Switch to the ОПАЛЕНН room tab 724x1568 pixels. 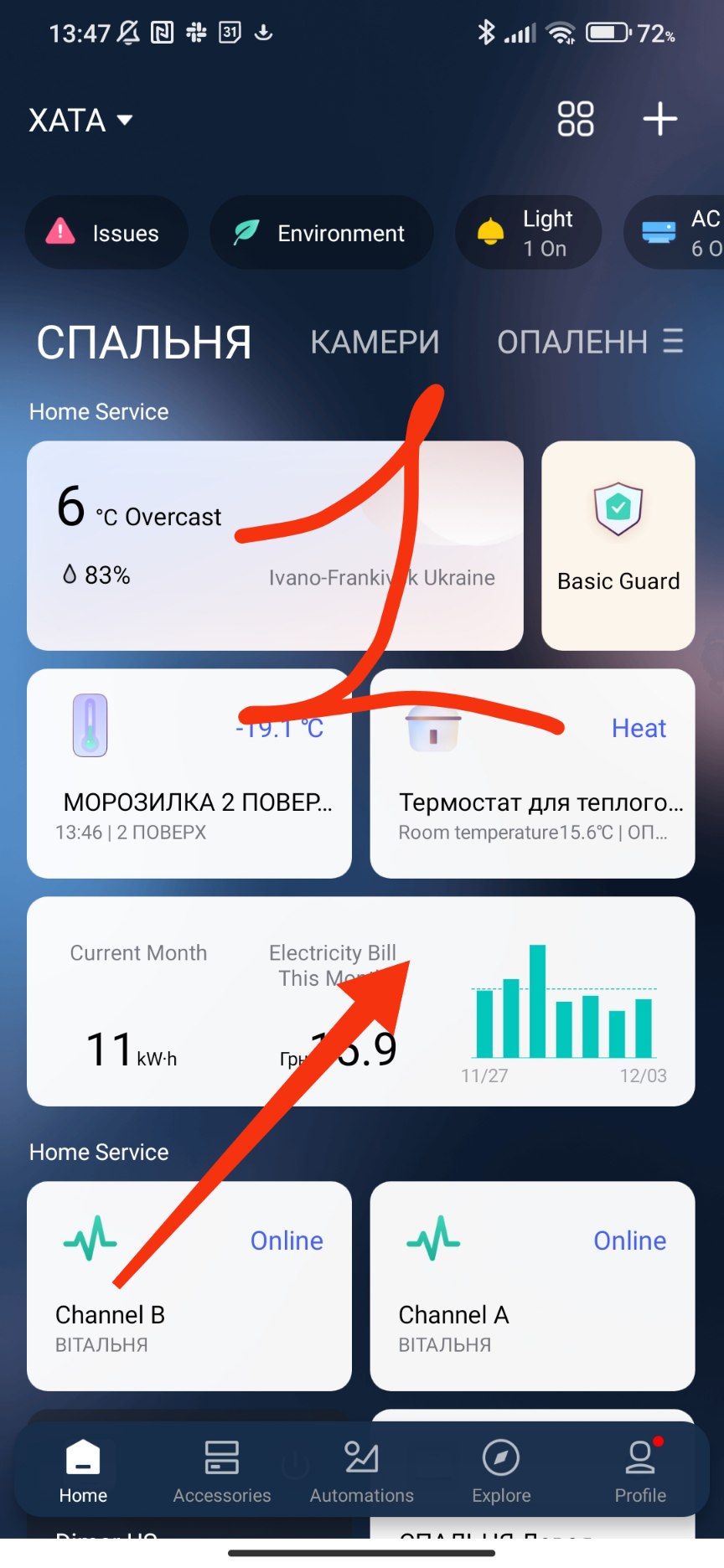571,342
